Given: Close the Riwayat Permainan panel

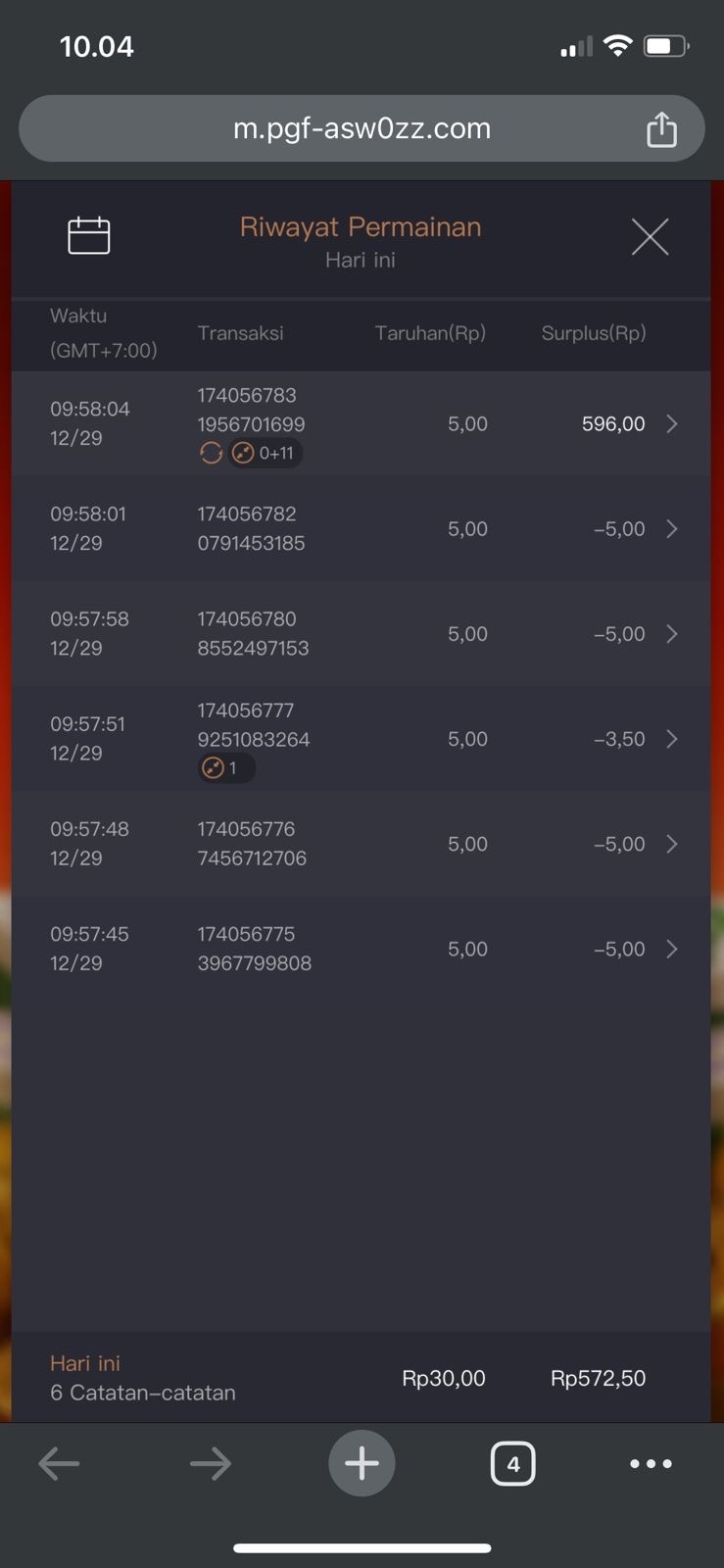Looking at the screenshot, I should (x=650, y=237).
